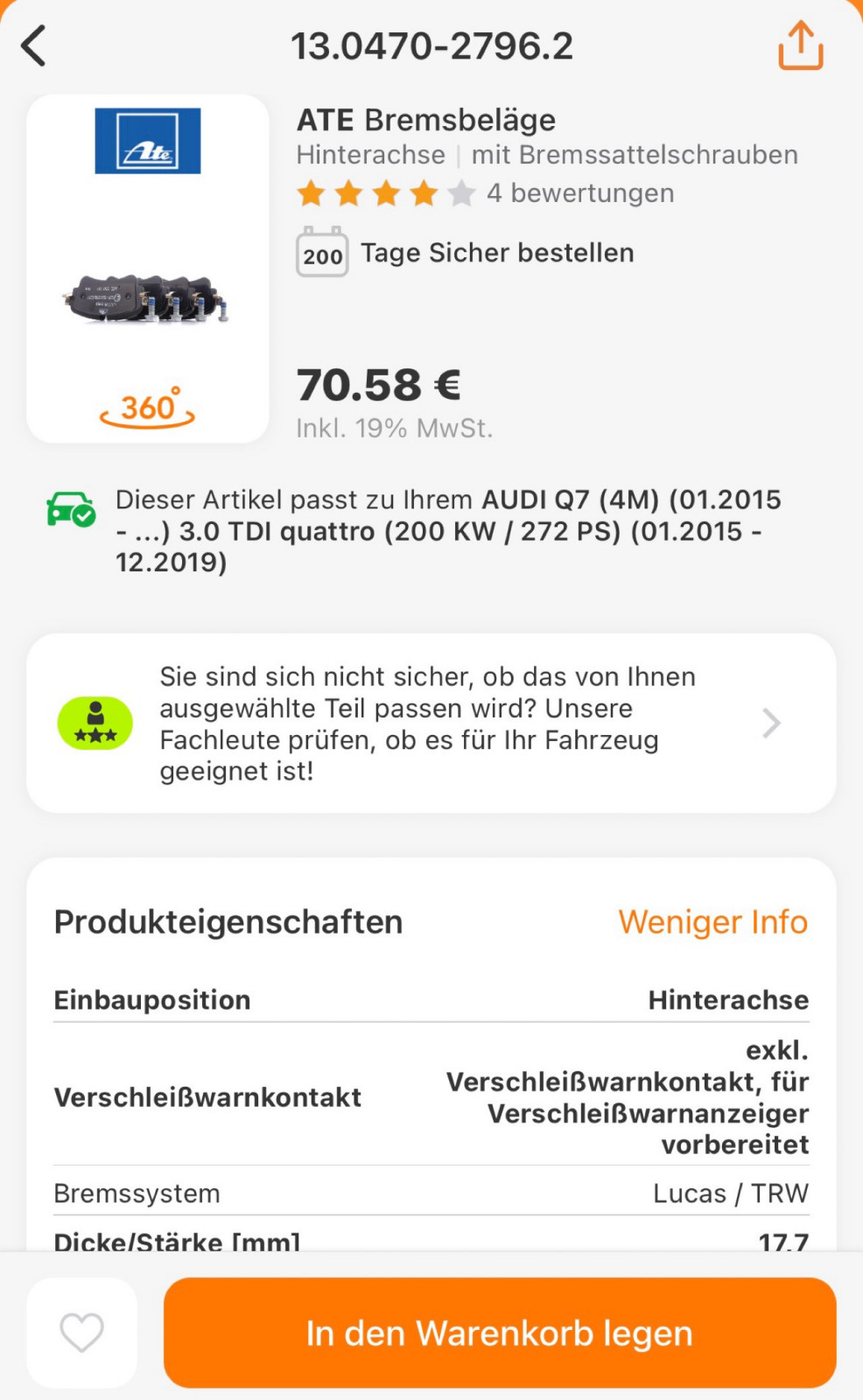Click the 70.58 € price
Image resolution: width=863 pixels, height=1400 pixels.
pyautogui.click(x=378, y=383)
